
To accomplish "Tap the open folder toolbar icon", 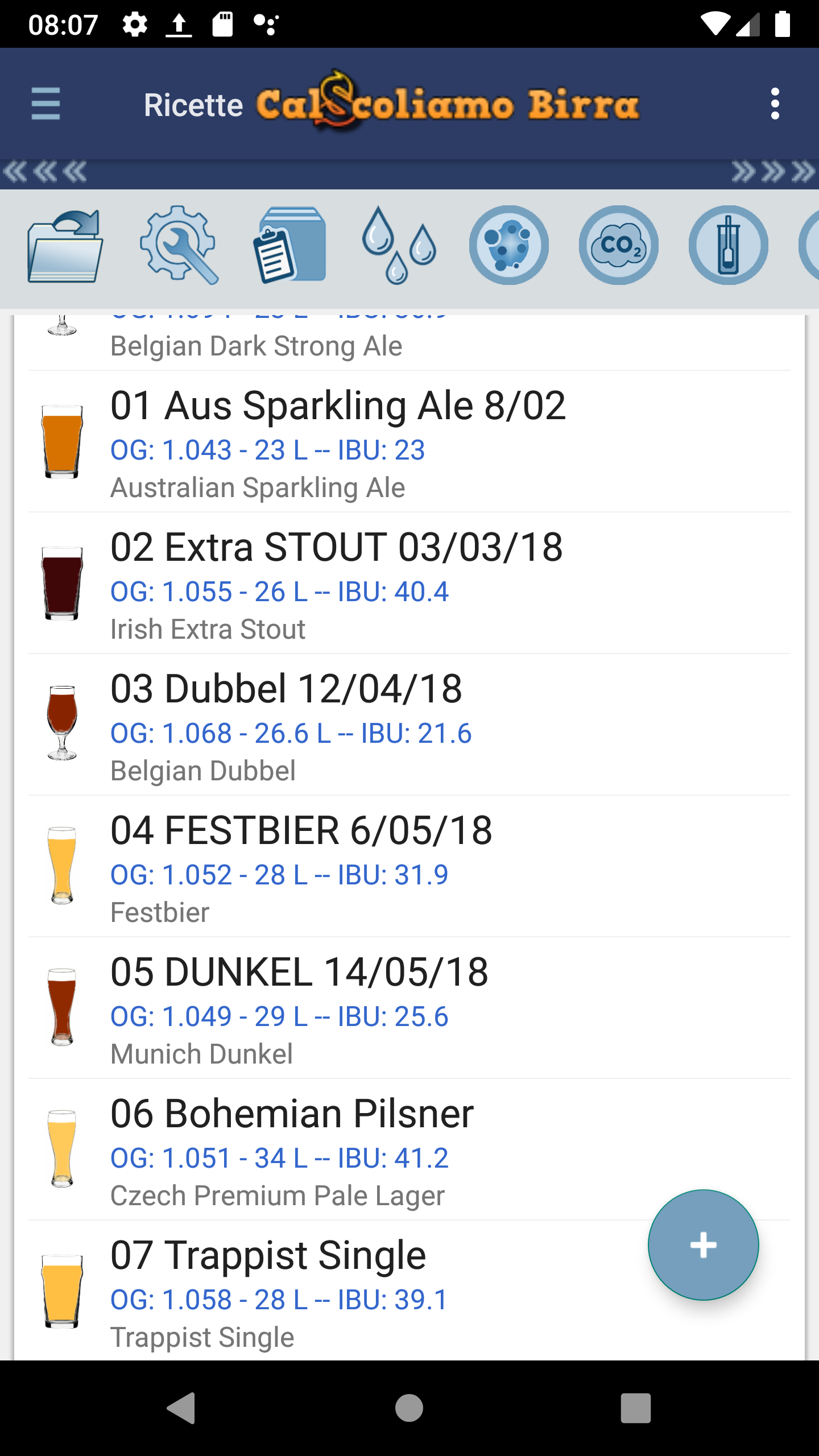I will [65, 246].
